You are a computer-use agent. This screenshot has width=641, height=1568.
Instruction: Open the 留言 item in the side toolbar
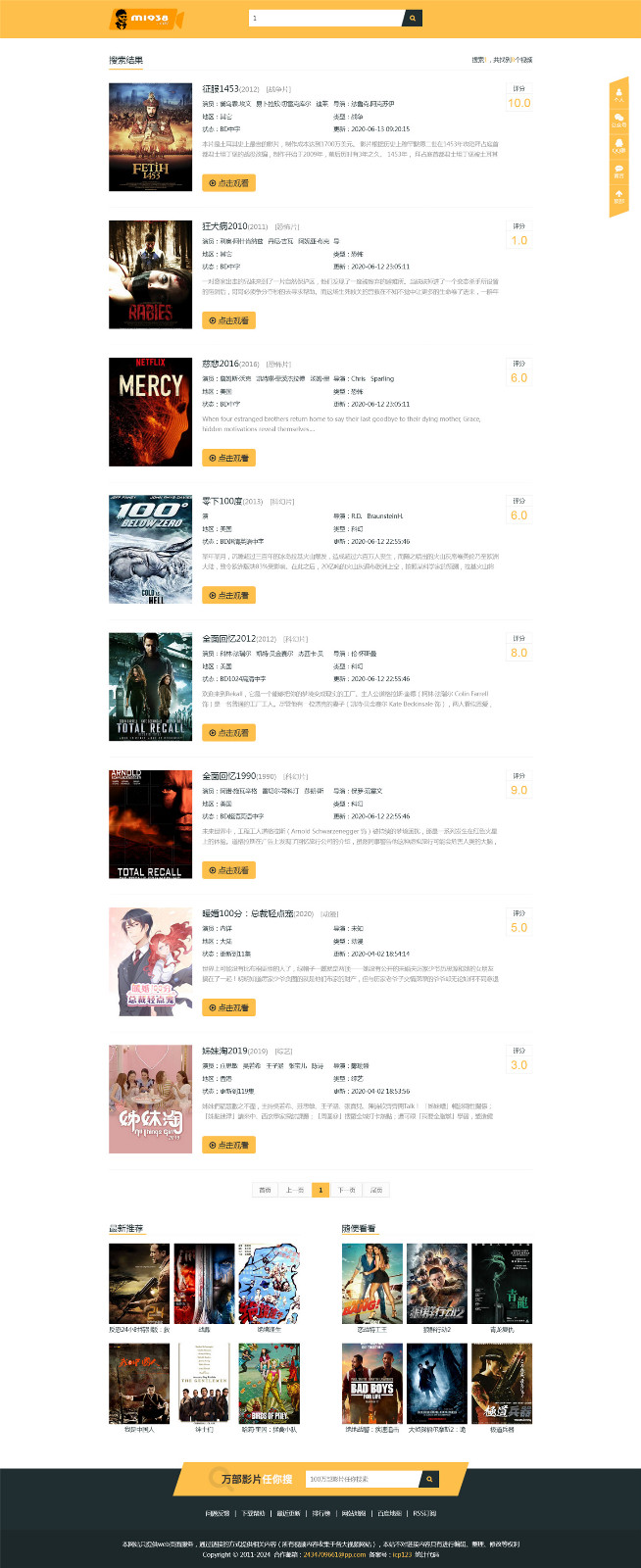[618, 171]
